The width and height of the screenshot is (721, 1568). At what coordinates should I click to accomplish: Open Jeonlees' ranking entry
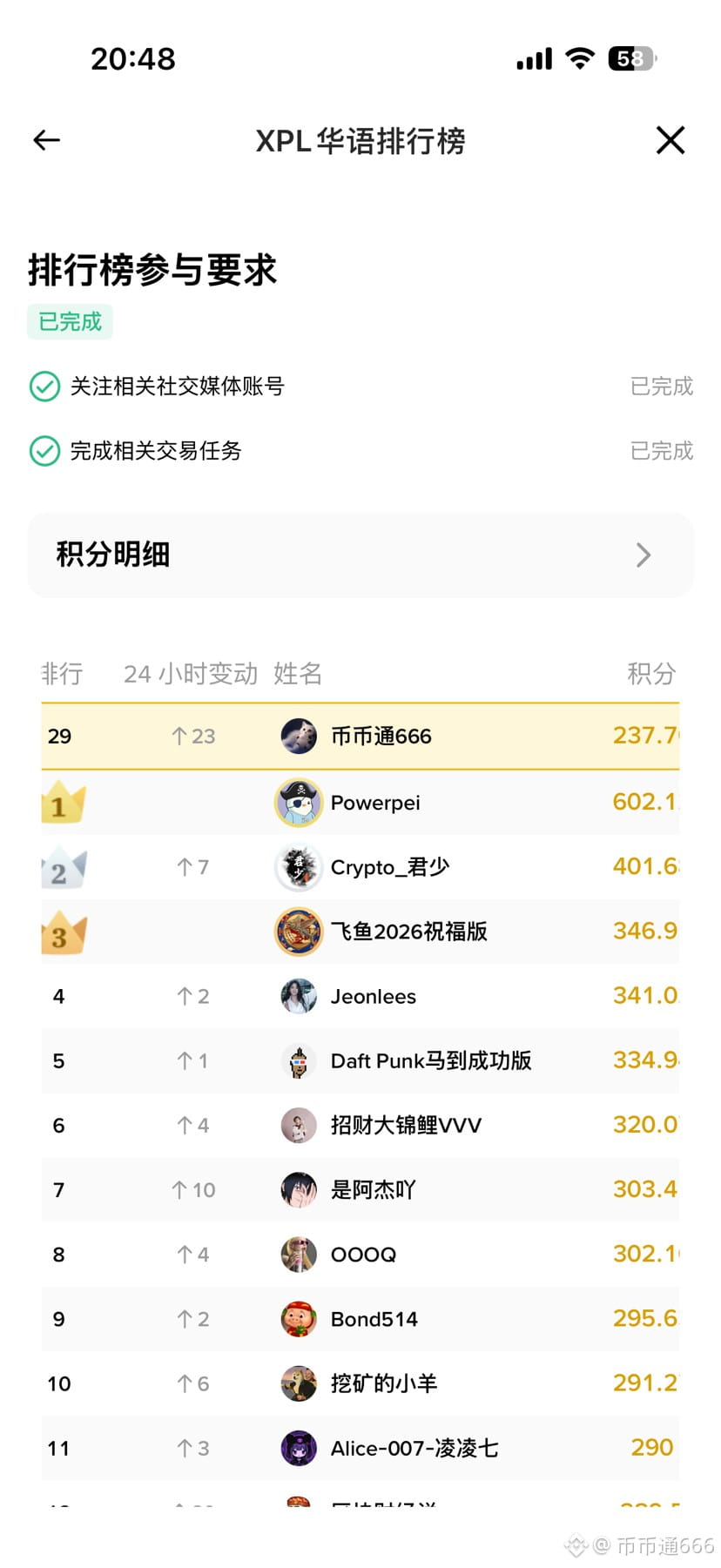point(360,996)
